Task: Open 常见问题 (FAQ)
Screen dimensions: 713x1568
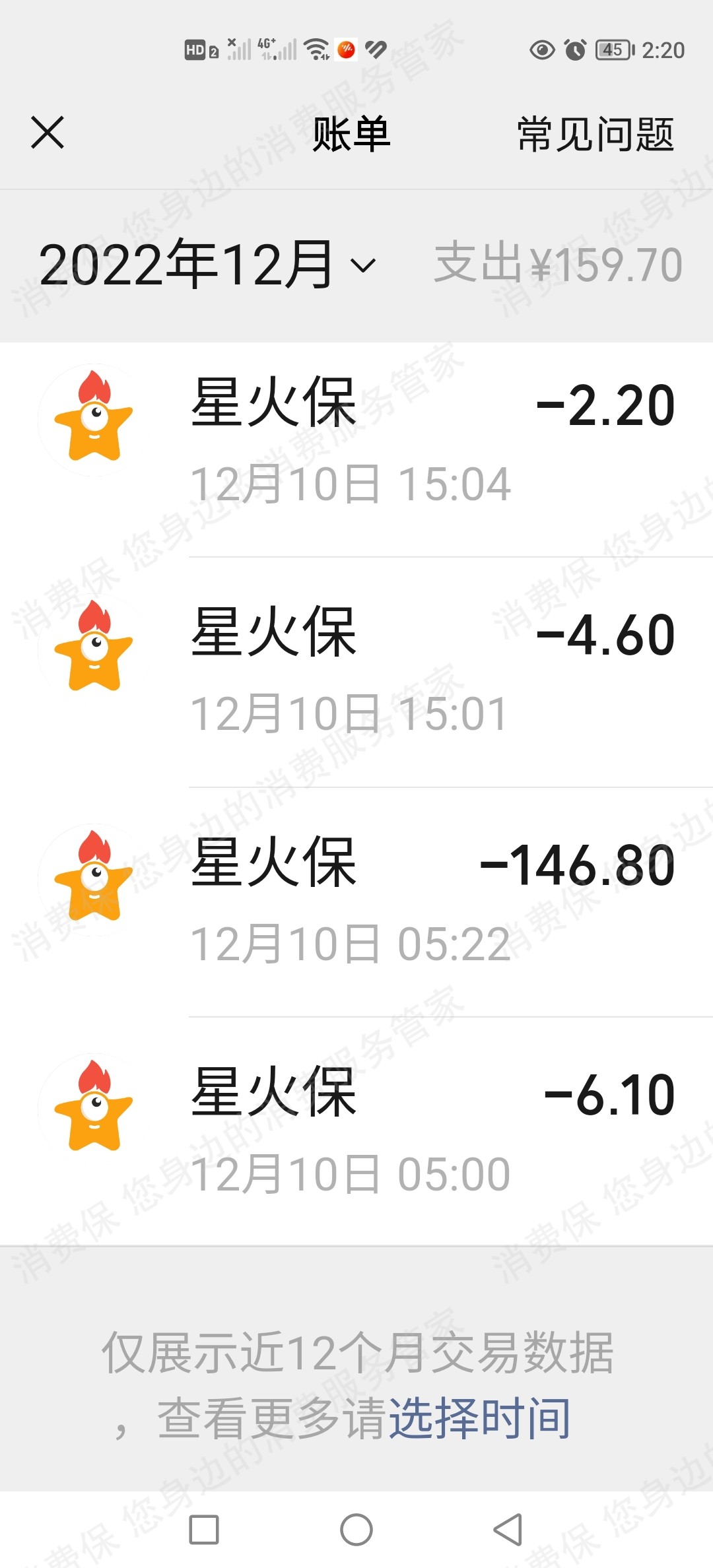Action: coord(595,134)
